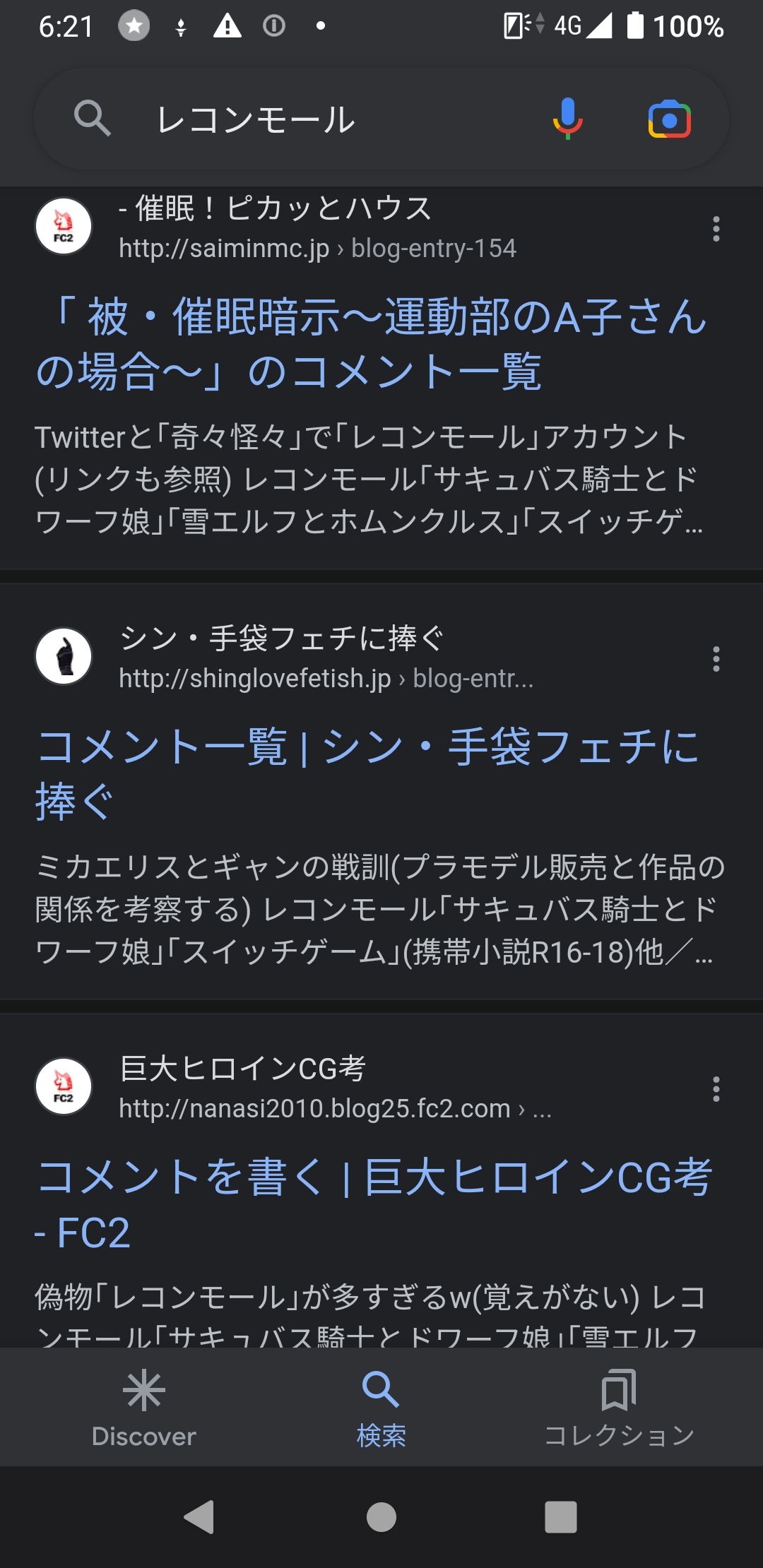Open overflow menu for シン・手袋フェチに捧ぐ result
This screenshot has width=763, height=1568.
tap(716, 658)
